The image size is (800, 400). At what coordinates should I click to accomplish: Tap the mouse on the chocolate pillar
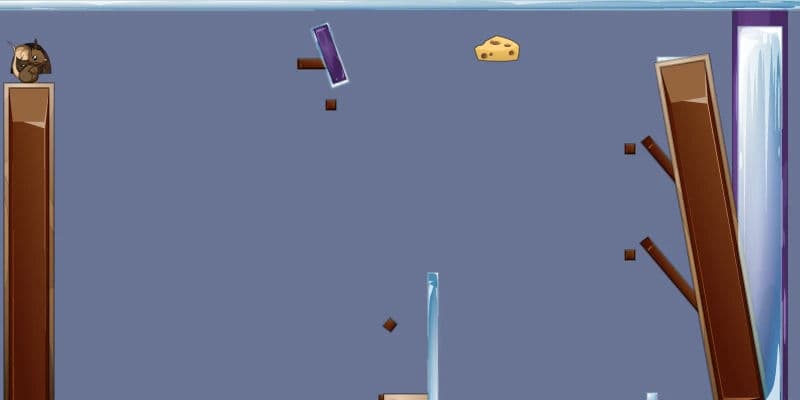point(29,62)
